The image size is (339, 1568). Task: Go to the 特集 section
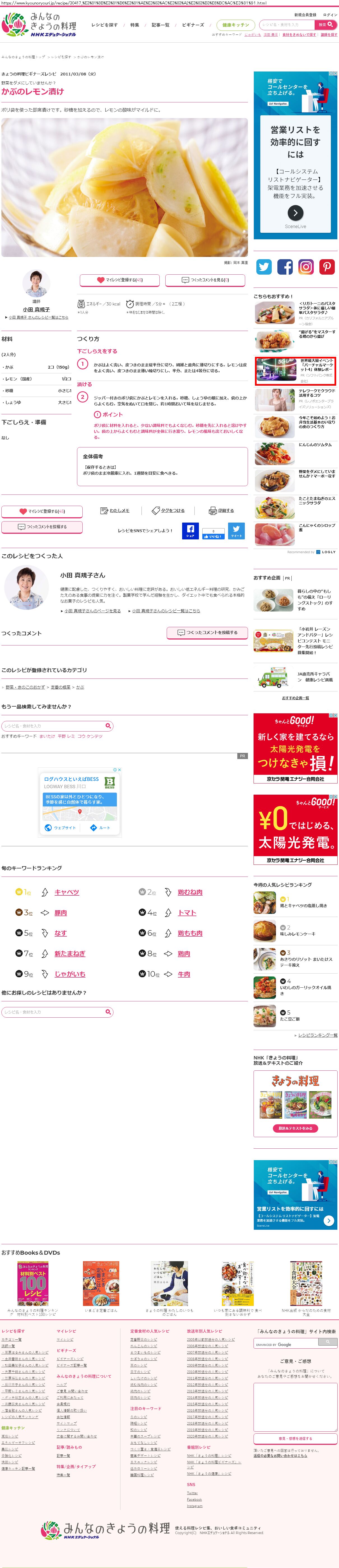134,25
